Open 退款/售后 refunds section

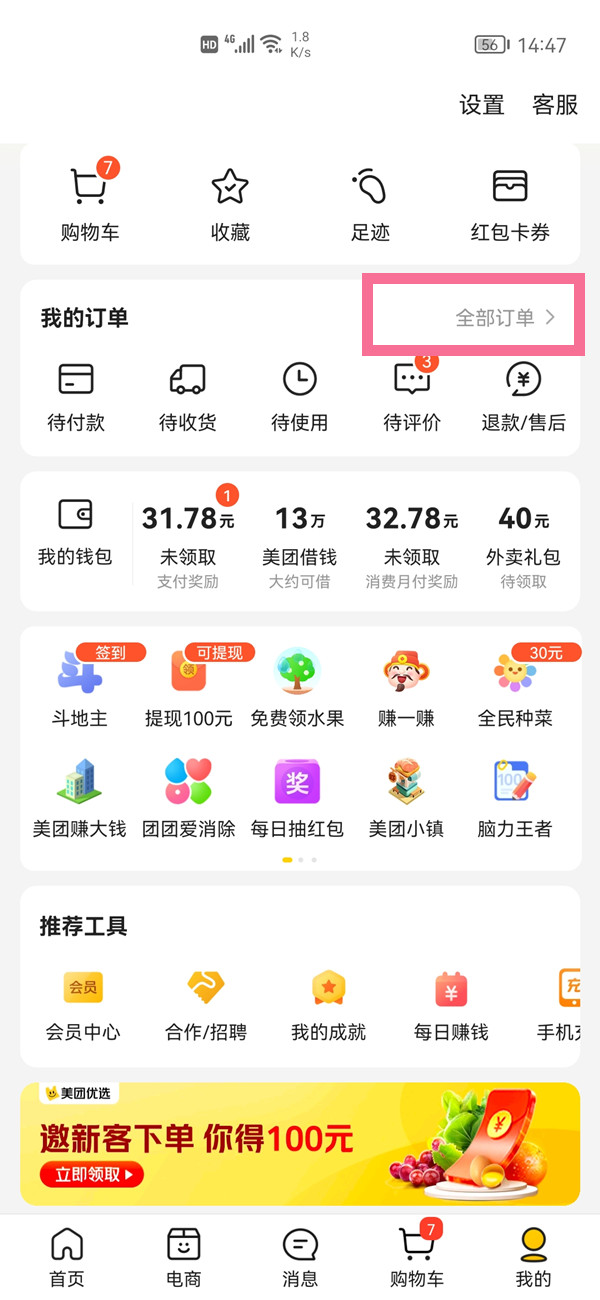pyautogui.click(x=523, y=397)
